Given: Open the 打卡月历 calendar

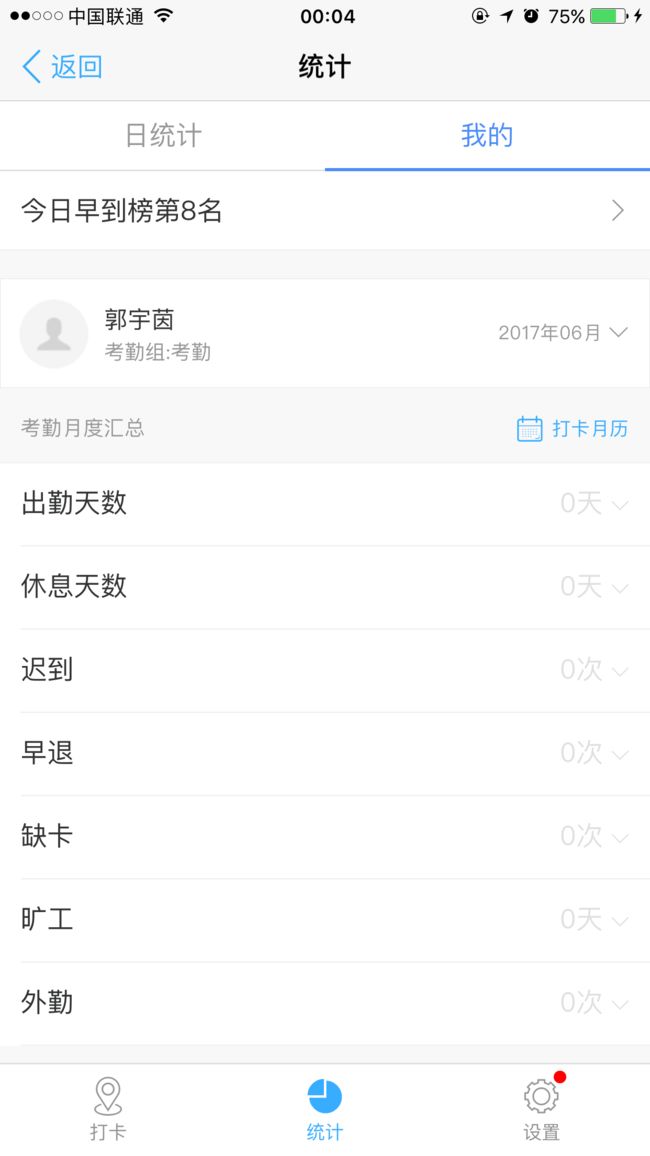Looking at the screenshot, I should pyautogui.click(x=573, y=428).
